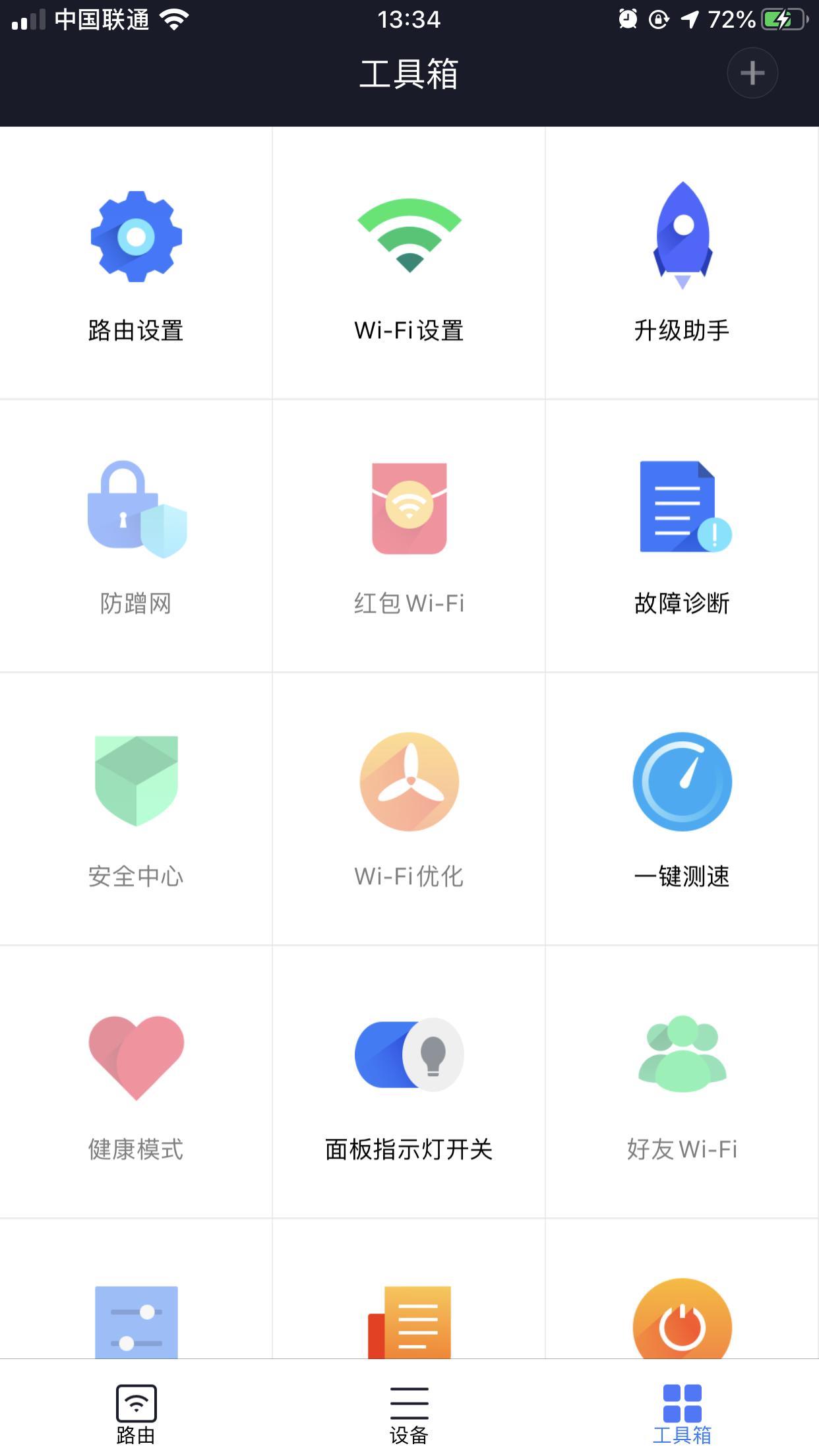Tap the plus button in top-right corner

(x=752, y=73)
